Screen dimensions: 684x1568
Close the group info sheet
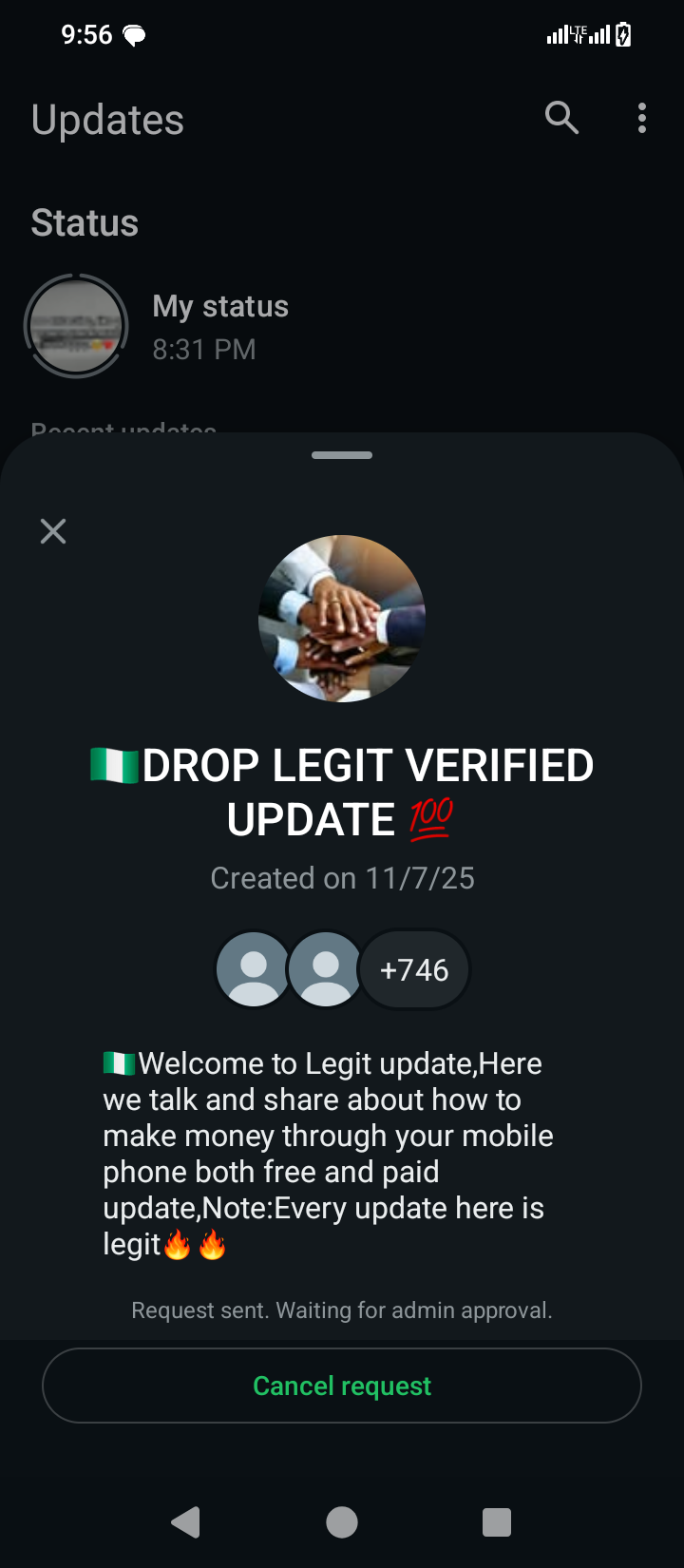(x=53, y=531)
